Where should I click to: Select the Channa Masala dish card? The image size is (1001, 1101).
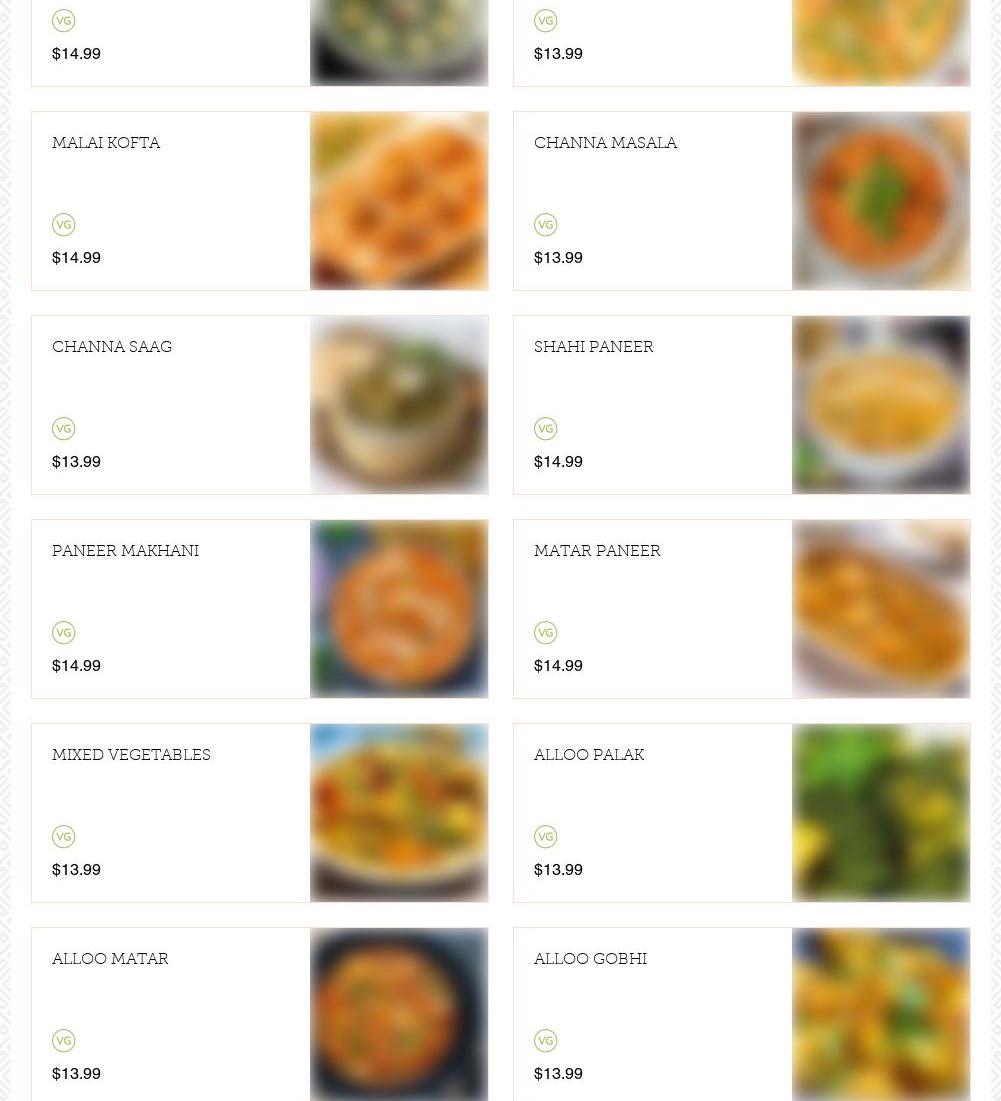tap(605, 144)
